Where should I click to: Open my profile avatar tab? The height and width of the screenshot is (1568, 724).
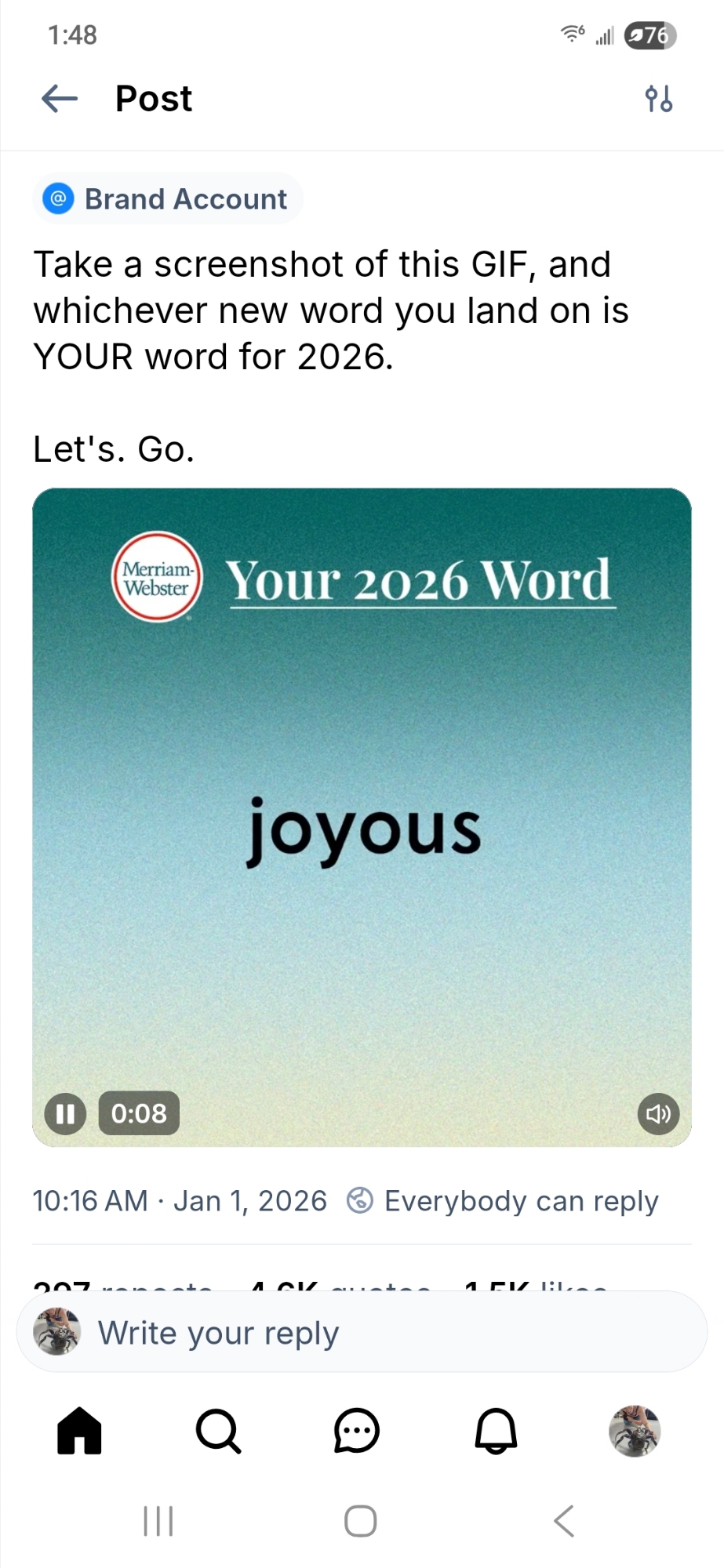pyautogui.click(x=635, y=1431)
